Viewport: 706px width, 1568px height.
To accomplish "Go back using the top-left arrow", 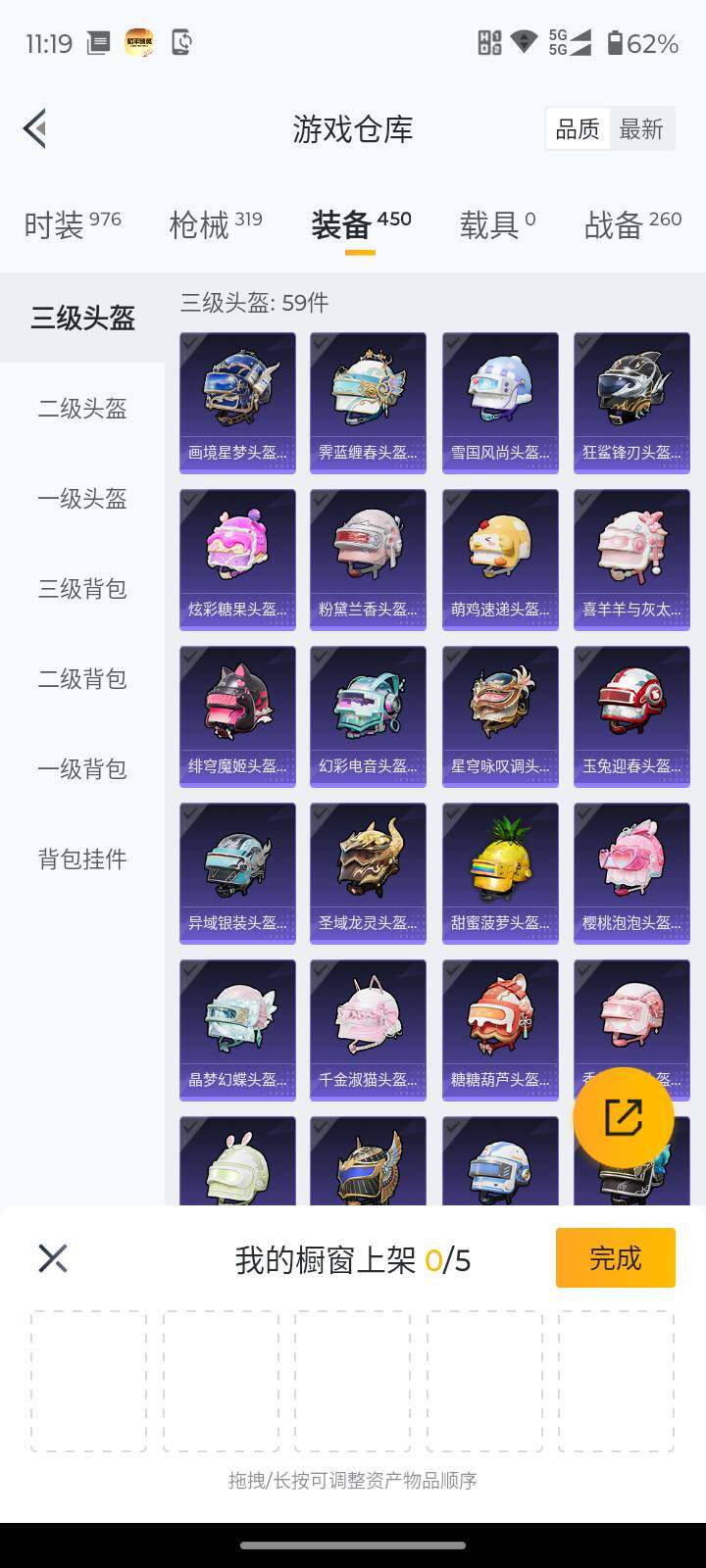I will [35, 128].
